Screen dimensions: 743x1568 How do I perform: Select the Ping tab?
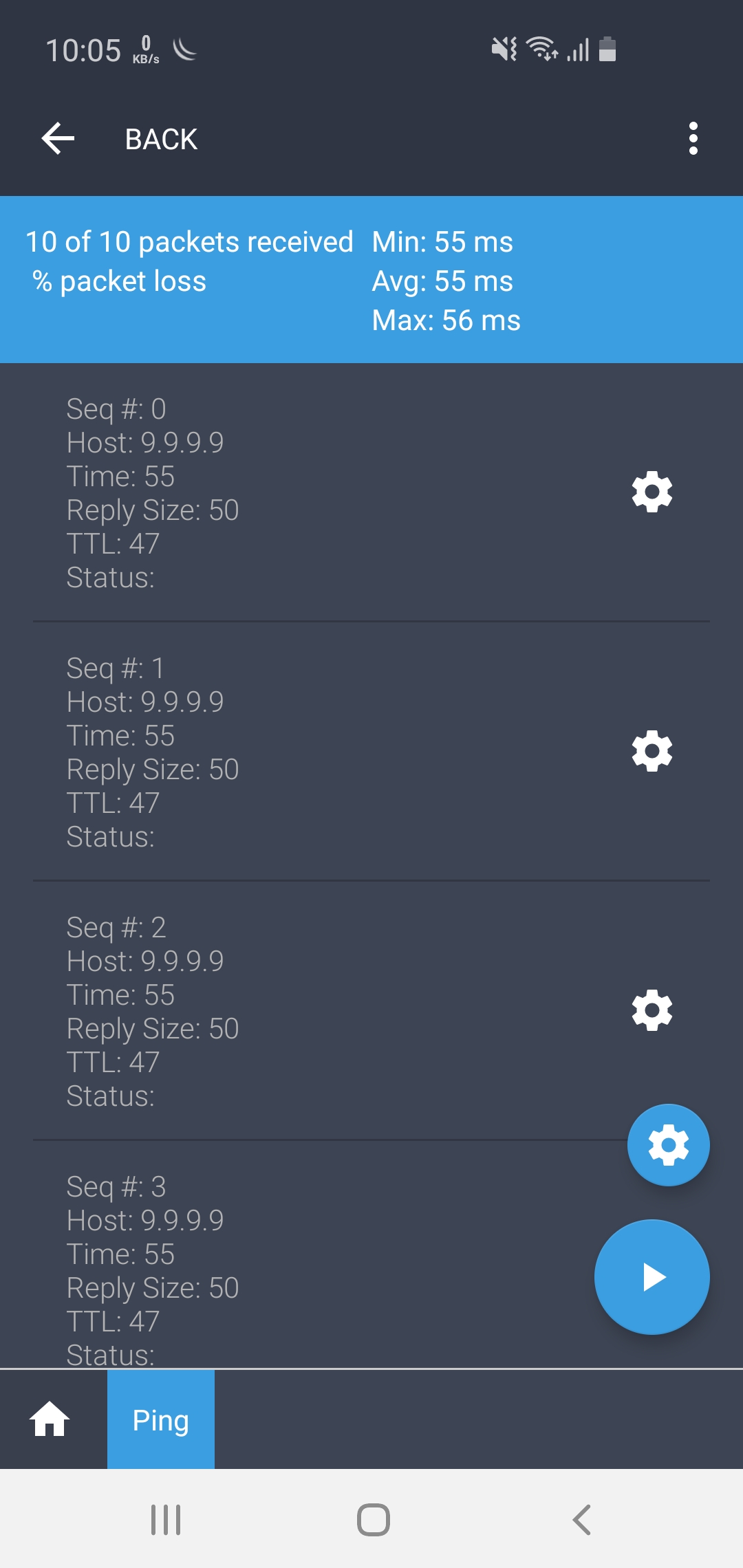[x=161, y=1419]
